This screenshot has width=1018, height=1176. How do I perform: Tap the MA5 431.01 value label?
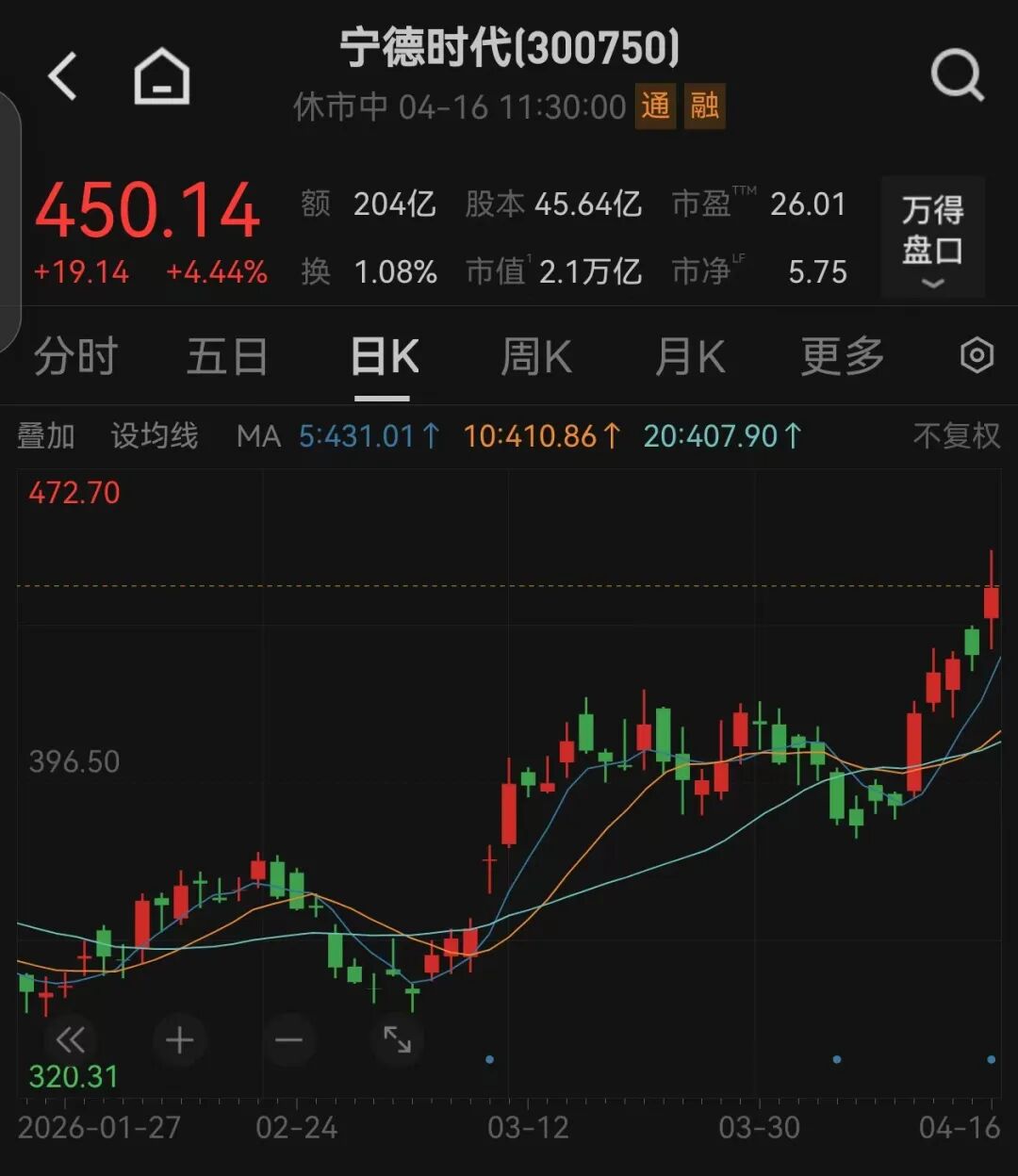pyautogui.click(x=368, y=435)
